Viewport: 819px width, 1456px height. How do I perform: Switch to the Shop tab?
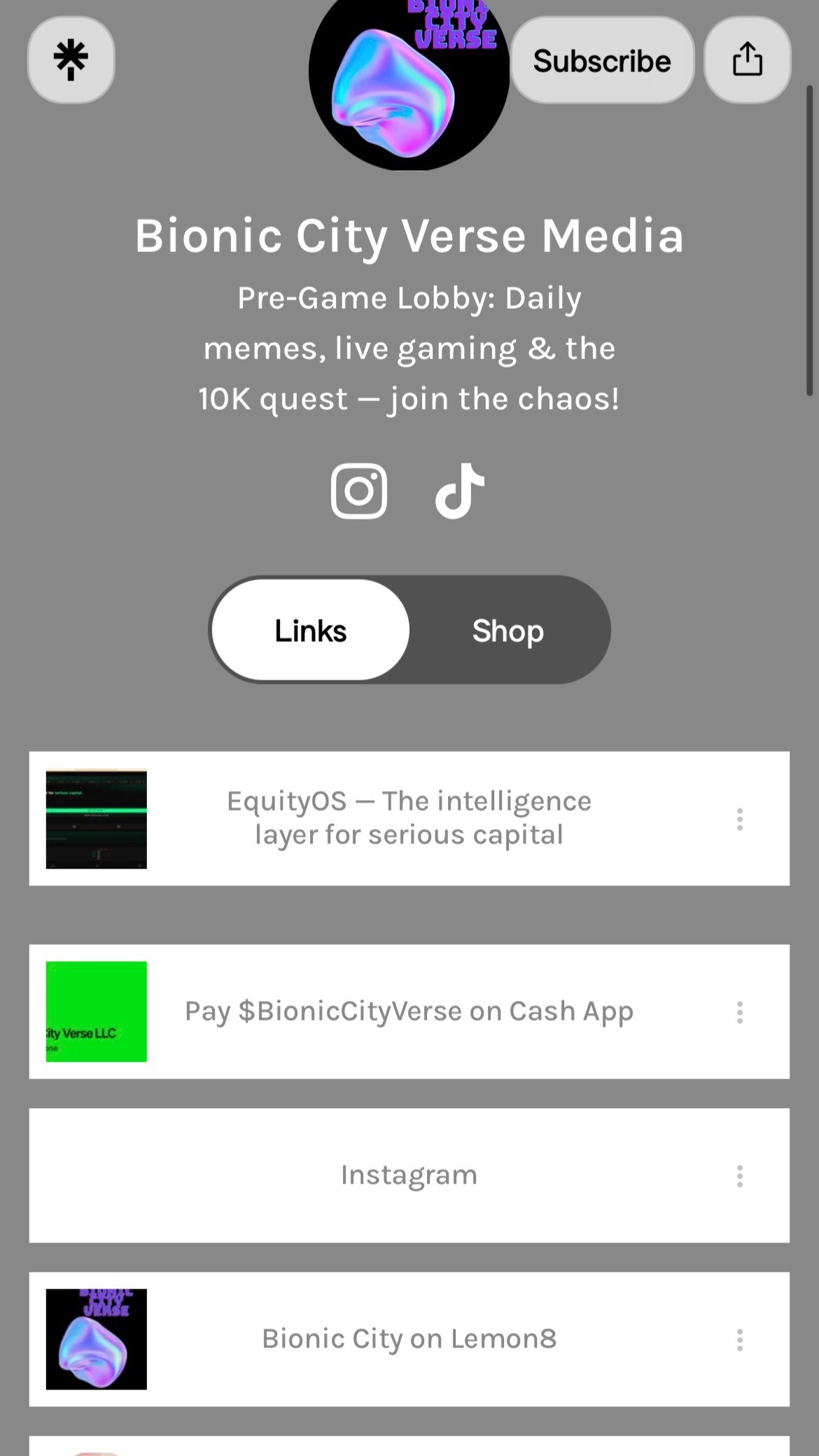click(508, 630)
